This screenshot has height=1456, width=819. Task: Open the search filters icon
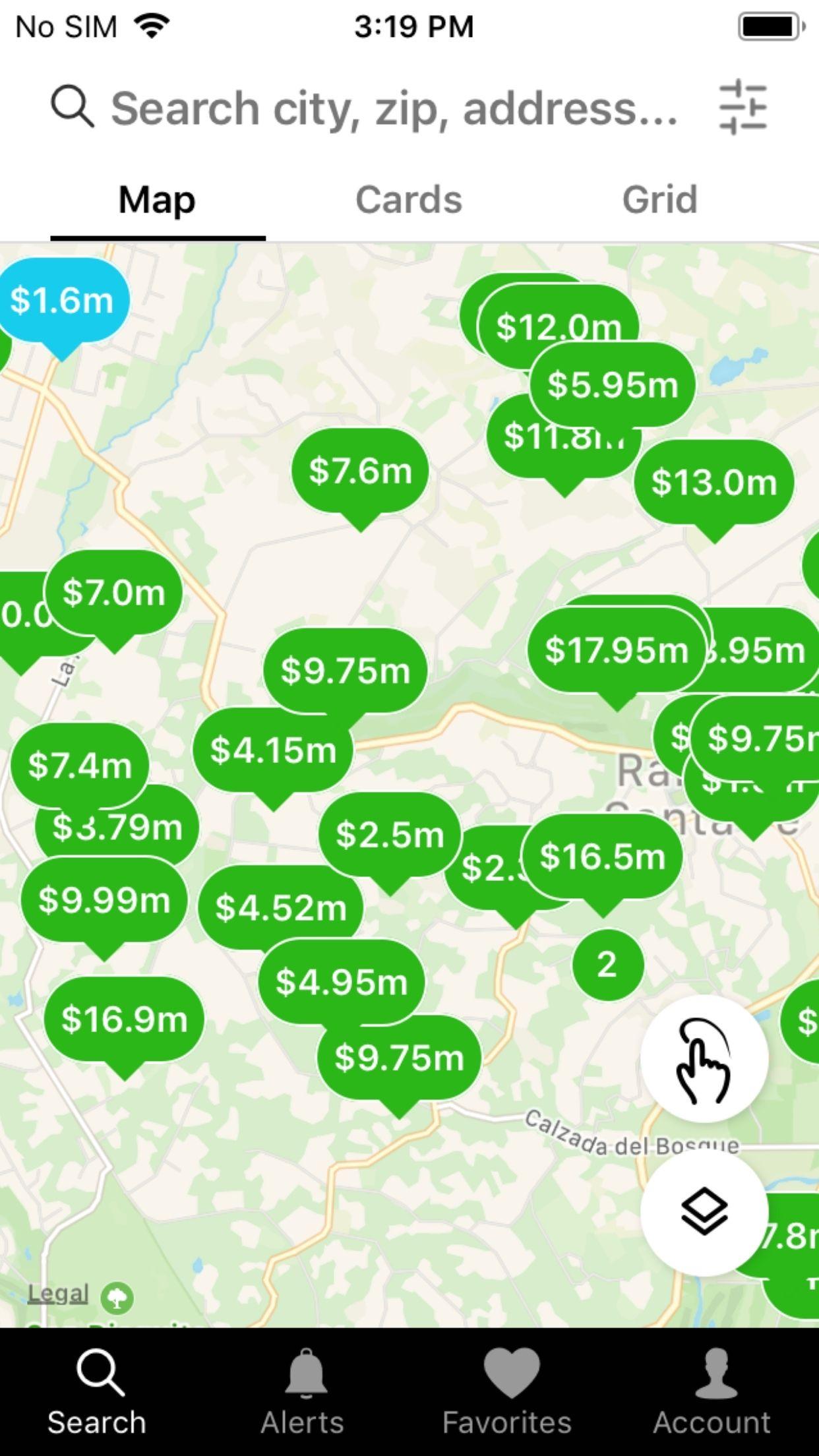(743, 107)
